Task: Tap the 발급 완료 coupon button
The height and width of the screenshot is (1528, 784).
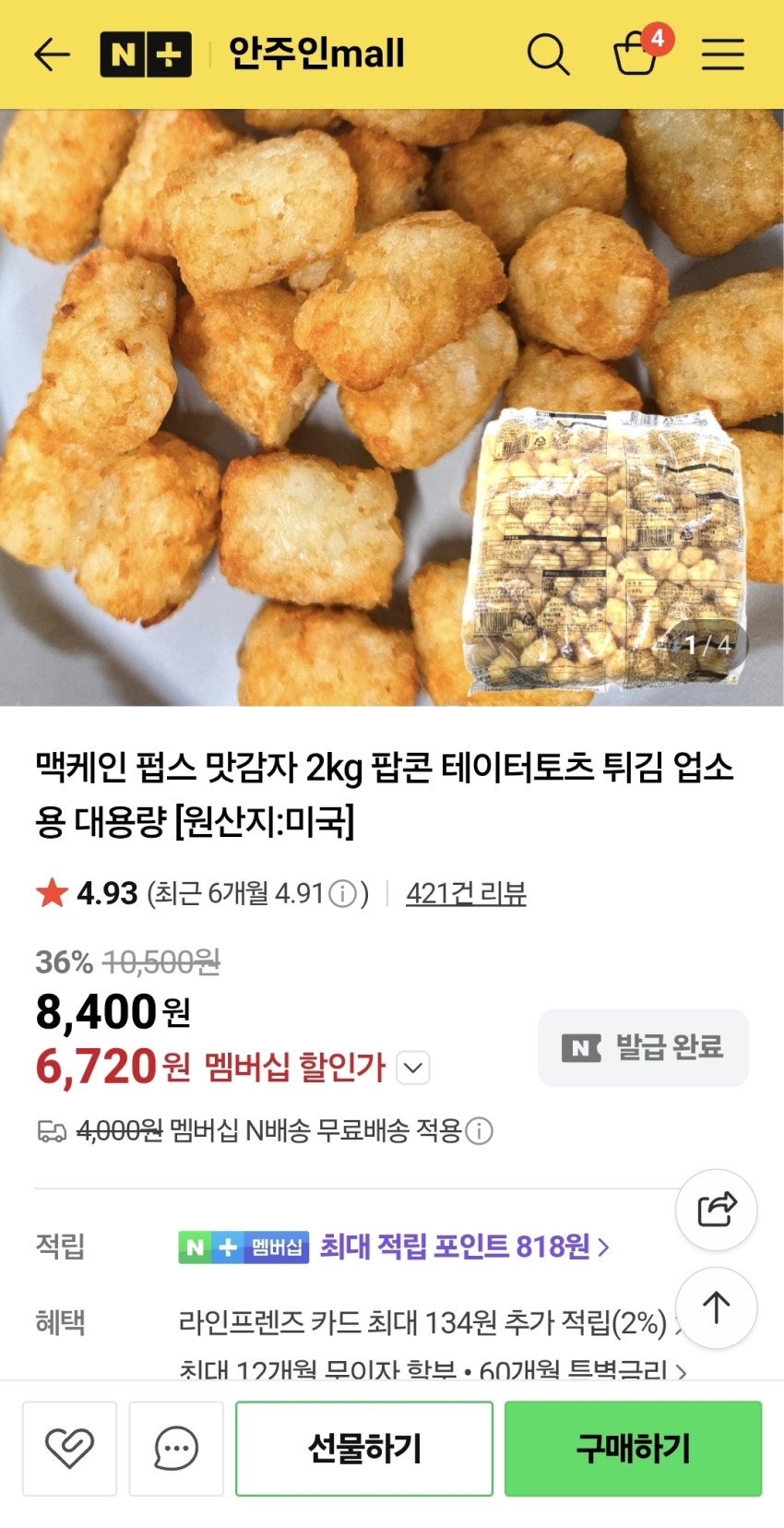Action: pos(643,1047)
